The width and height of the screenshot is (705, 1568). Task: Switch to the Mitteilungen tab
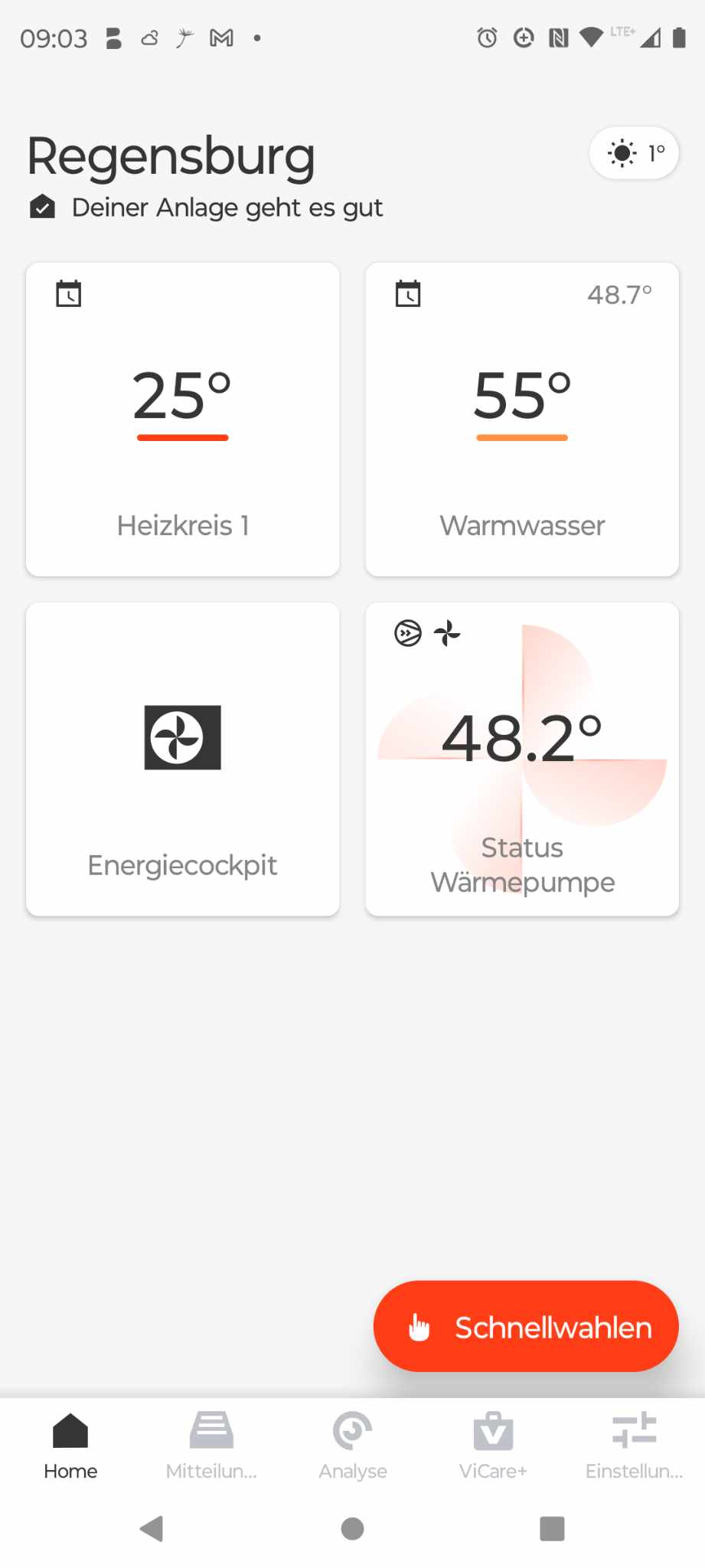click(211, 1444)
